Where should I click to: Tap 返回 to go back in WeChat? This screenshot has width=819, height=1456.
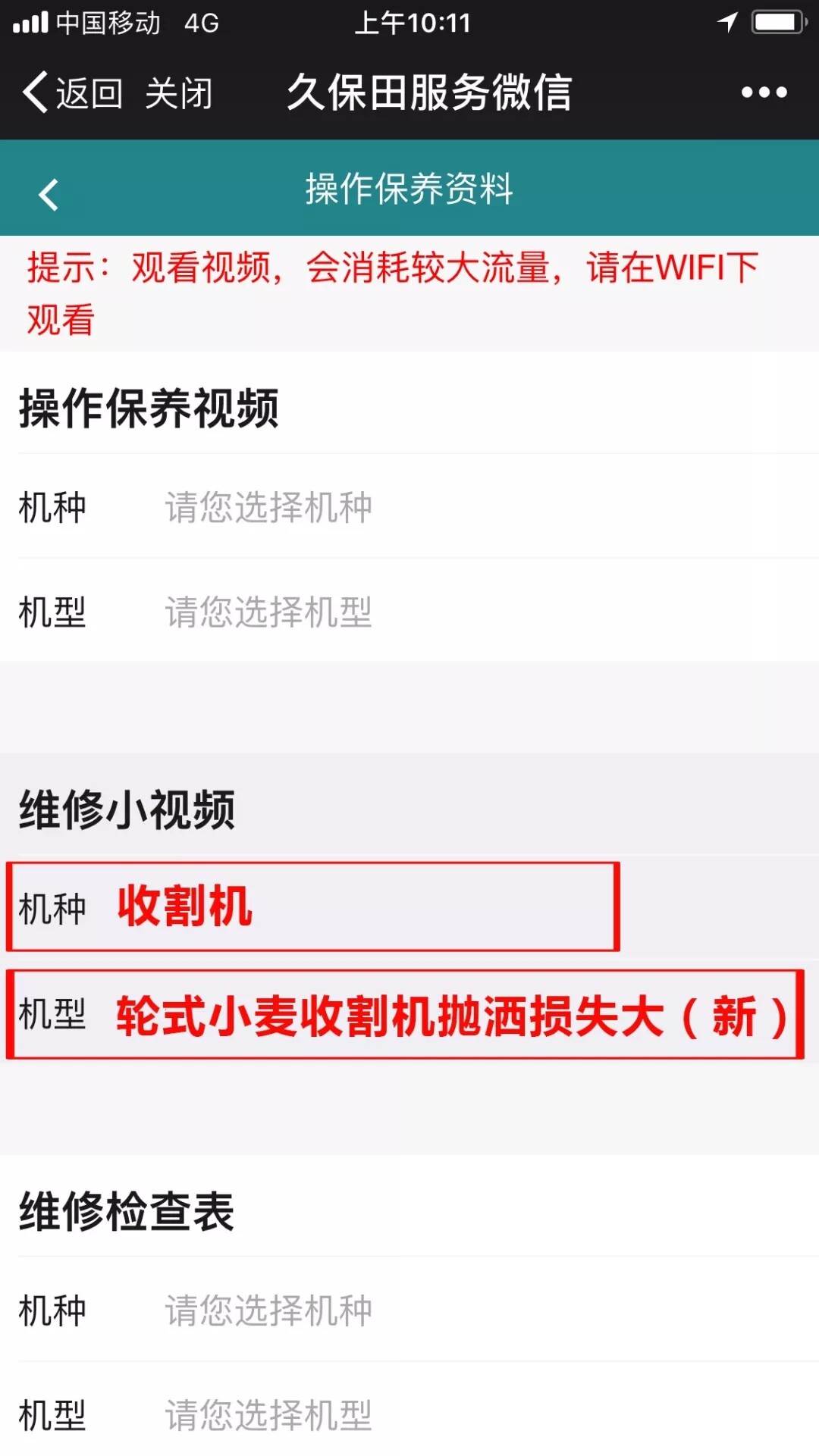[x=72, y=93]
